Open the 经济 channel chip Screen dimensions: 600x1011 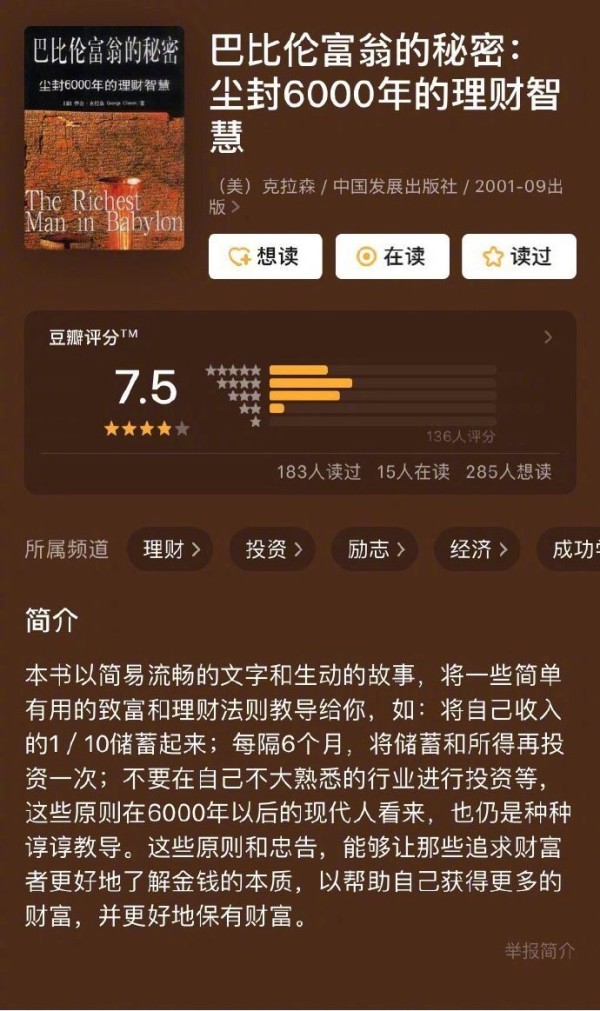[x=477, y=549]
